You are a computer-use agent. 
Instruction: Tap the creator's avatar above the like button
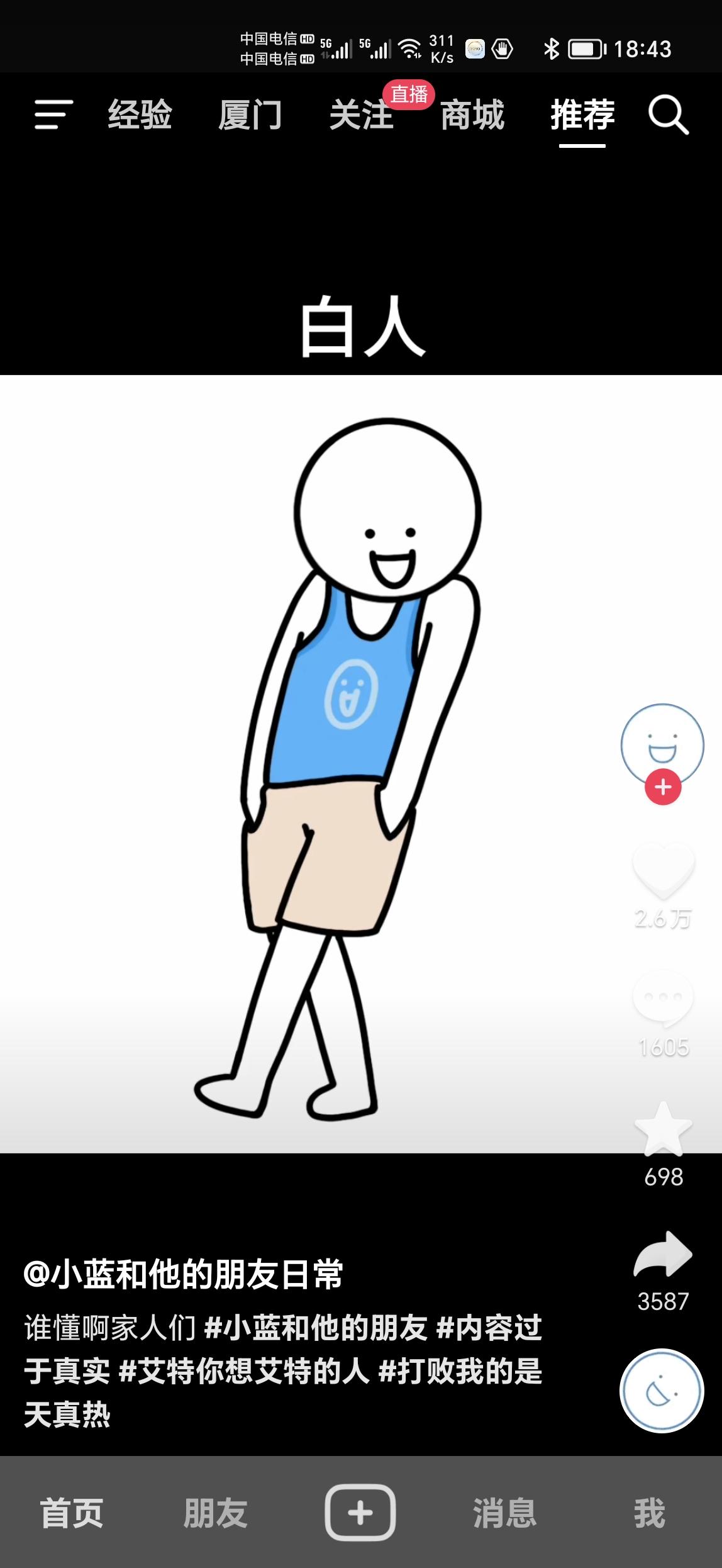click(664, 745)
